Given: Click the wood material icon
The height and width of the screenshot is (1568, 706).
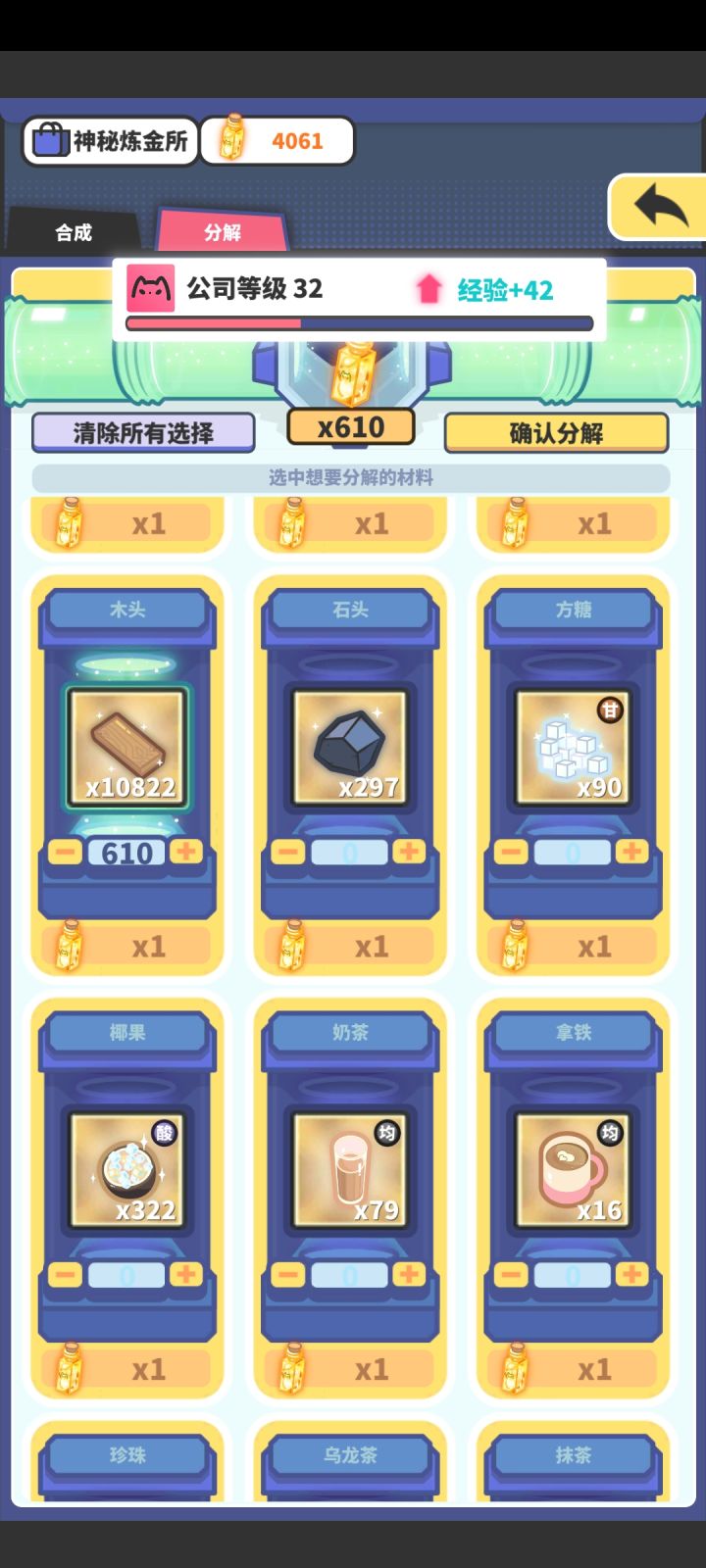Looking at the screenshot, I should (126, 745).
